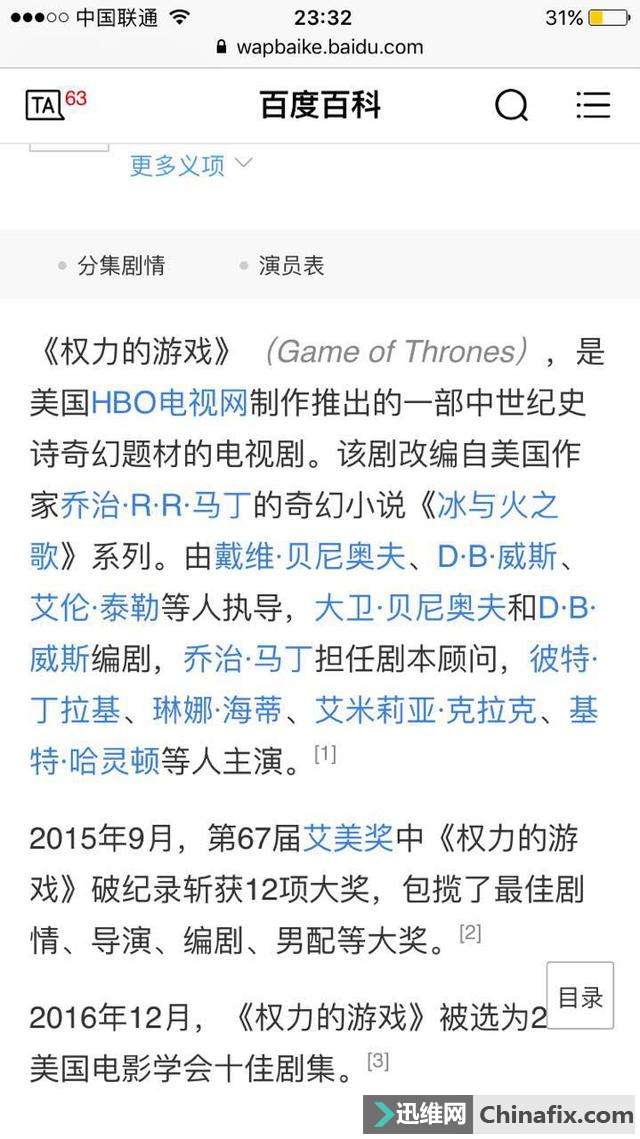Jump to 分集剧情 section

coord(120,265)
